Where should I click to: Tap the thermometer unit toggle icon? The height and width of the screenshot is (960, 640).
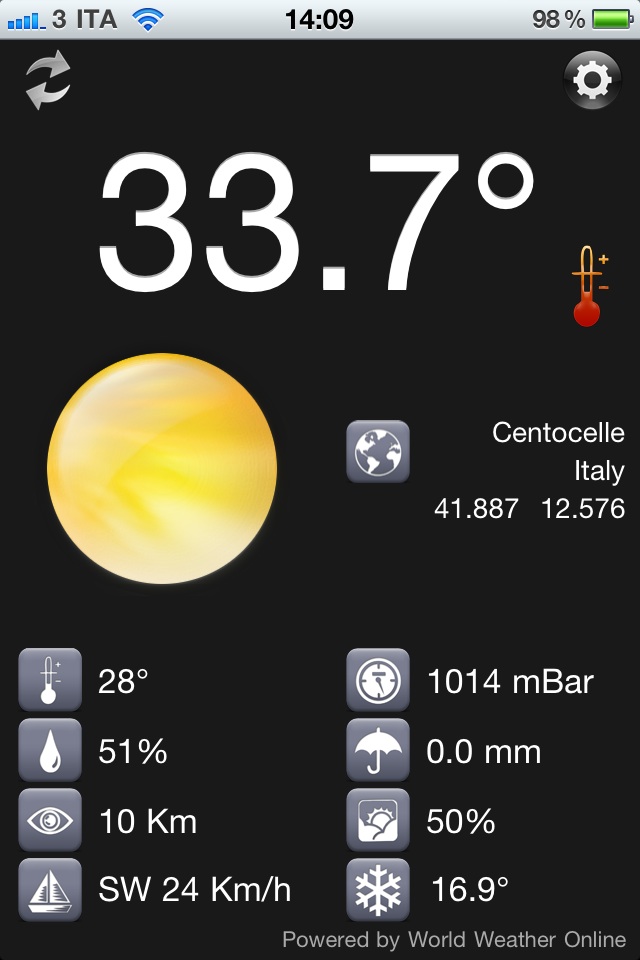point(588,287)
